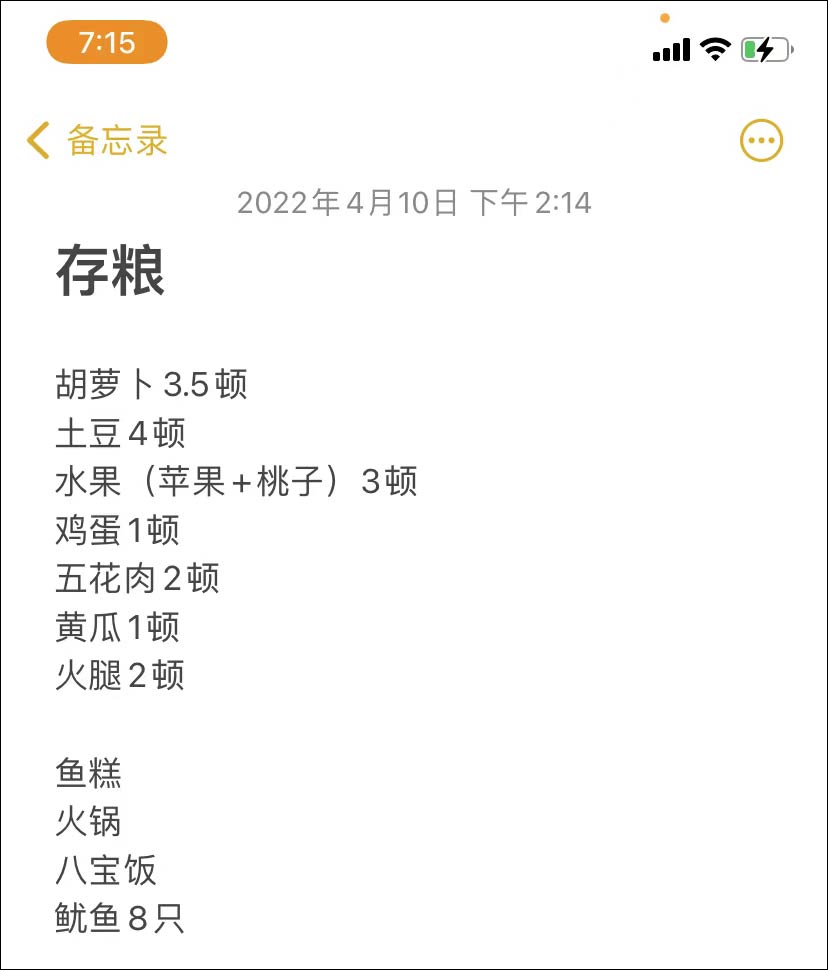This screenshot has height=970, width=828.
Task: Select the 水果（苹果+桃子）line
Action: click(235, 481)
